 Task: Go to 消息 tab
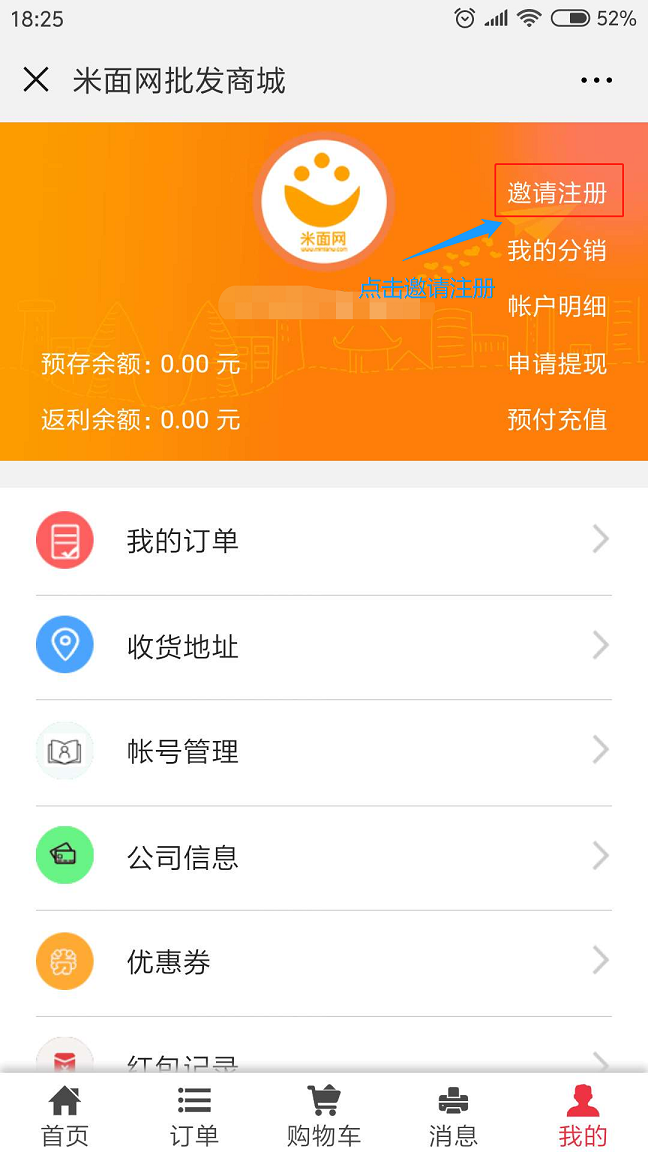click(453, 1116)
